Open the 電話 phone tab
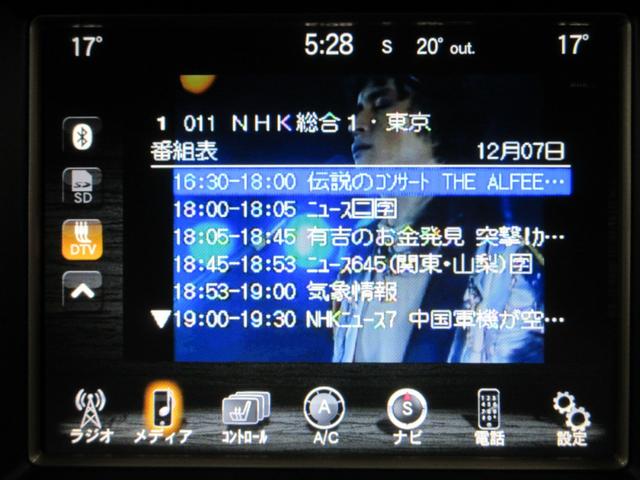The width and height of the screenshot is (640, 480). click(489, 415)
